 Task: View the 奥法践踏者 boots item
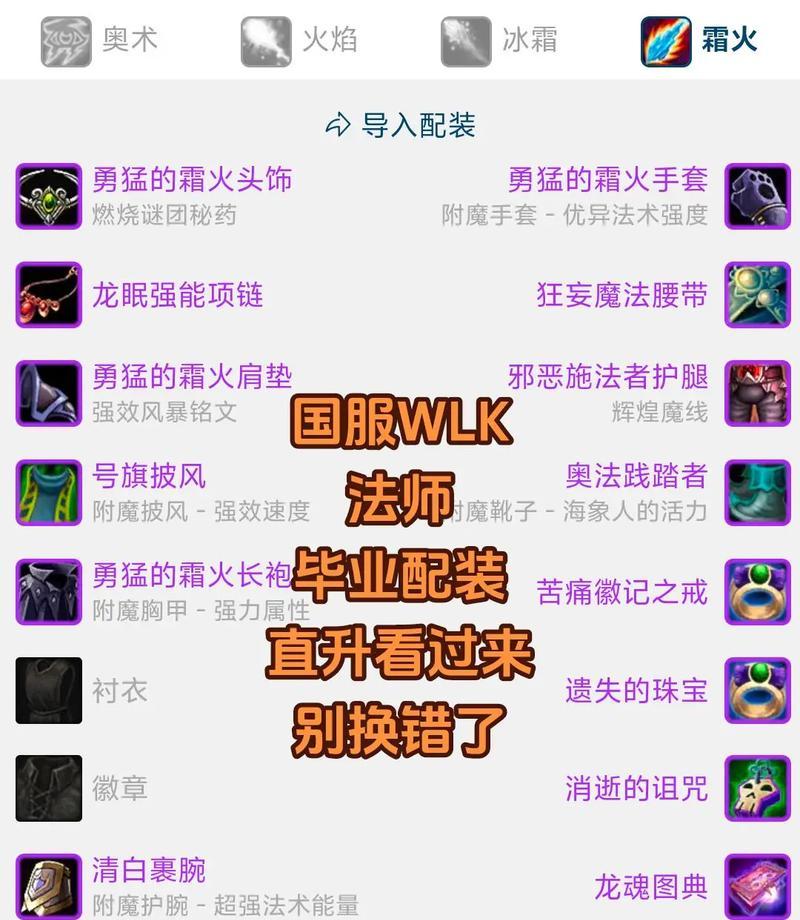[636, 476]
